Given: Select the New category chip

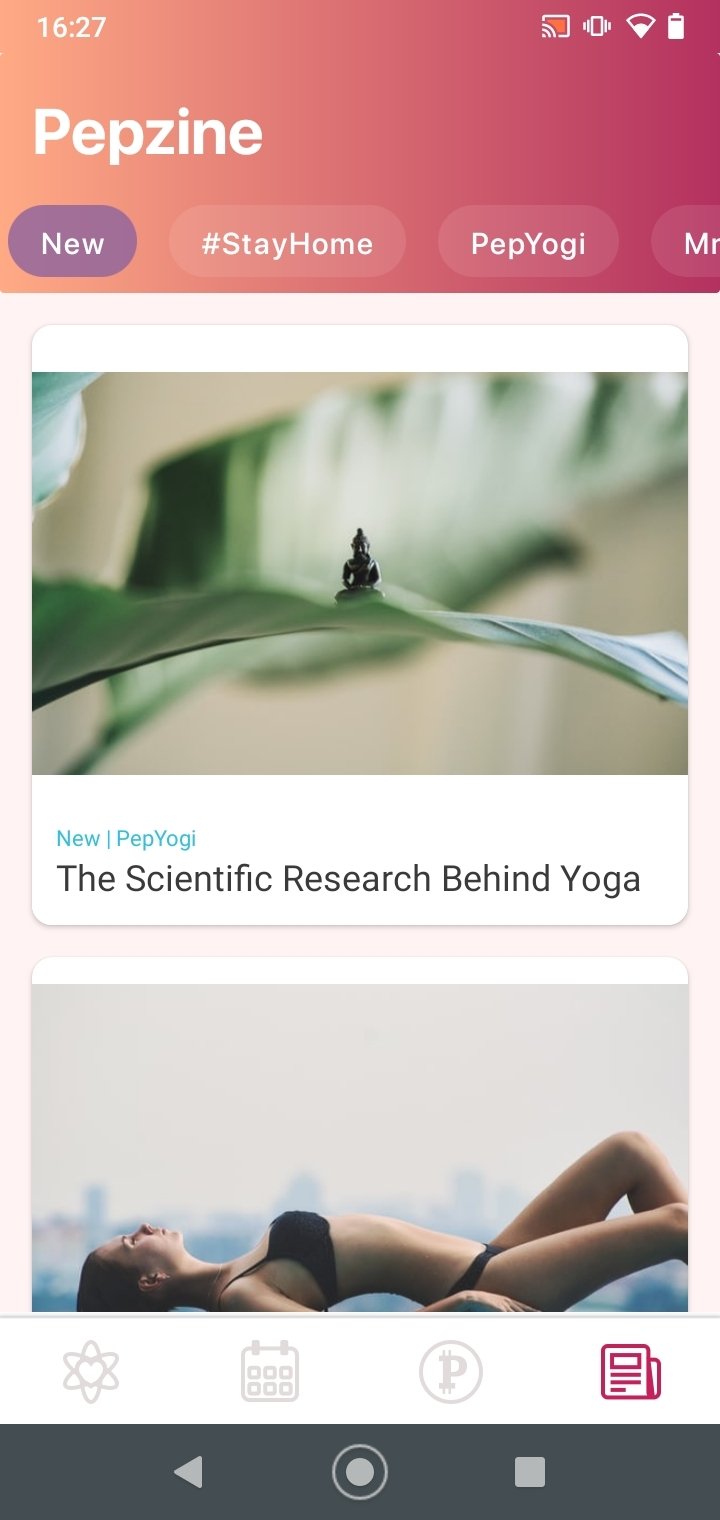Looking at the screenshot, I should pyautogui.click(x=72, y=243).
